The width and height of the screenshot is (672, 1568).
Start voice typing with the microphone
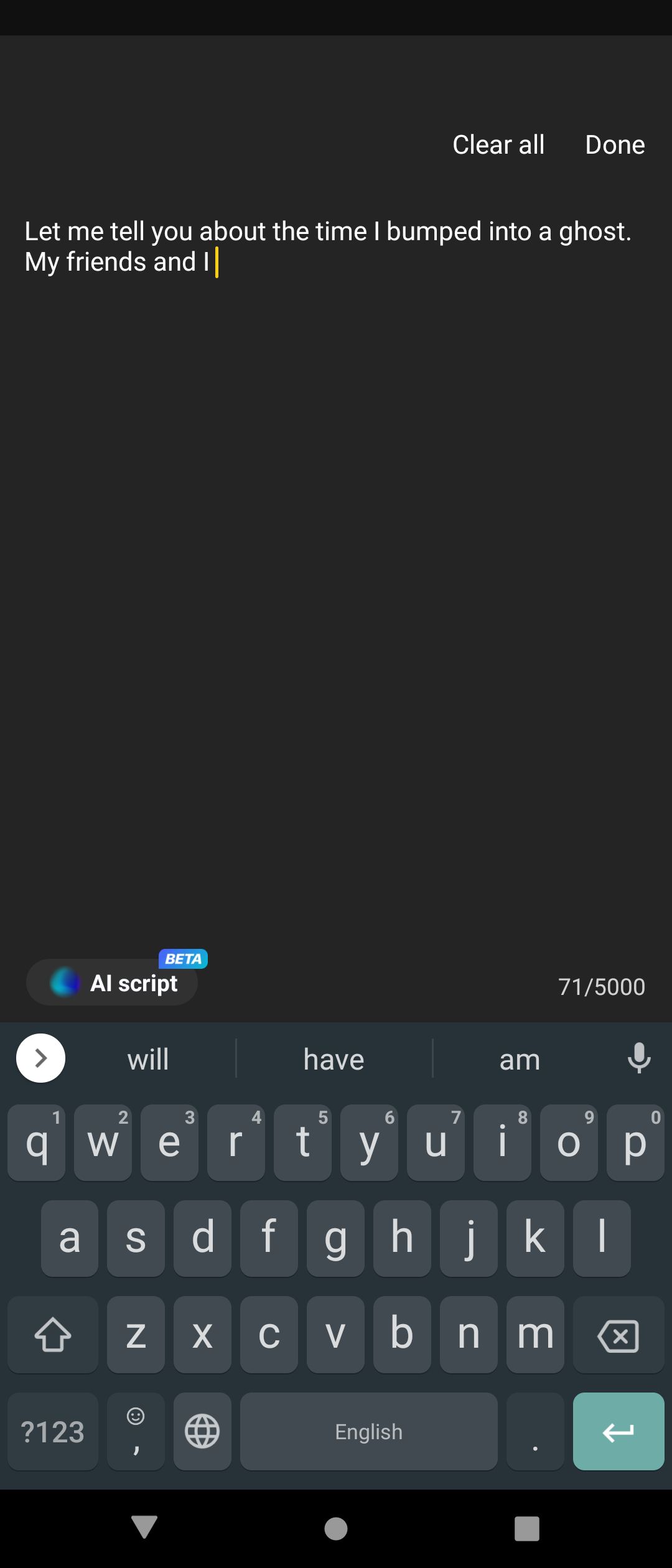pos(639,1058)
